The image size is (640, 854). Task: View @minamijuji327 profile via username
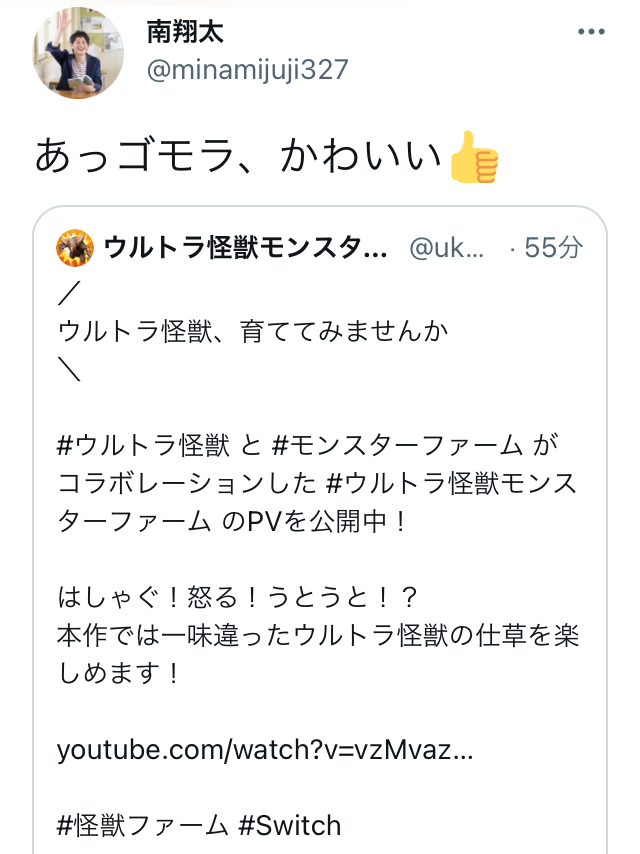coord(247,69)
